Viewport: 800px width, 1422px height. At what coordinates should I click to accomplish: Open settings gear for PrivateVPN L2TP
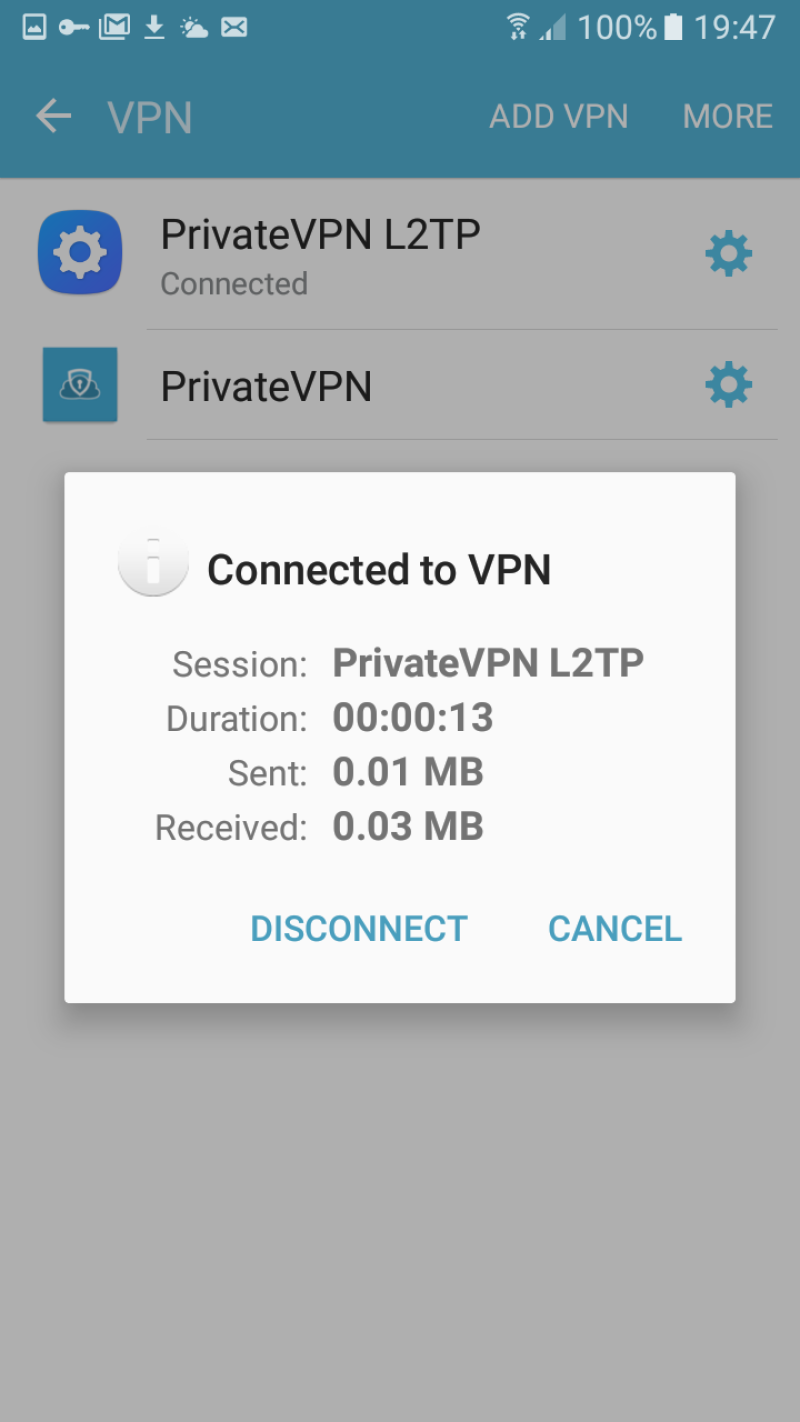point(728,254)
